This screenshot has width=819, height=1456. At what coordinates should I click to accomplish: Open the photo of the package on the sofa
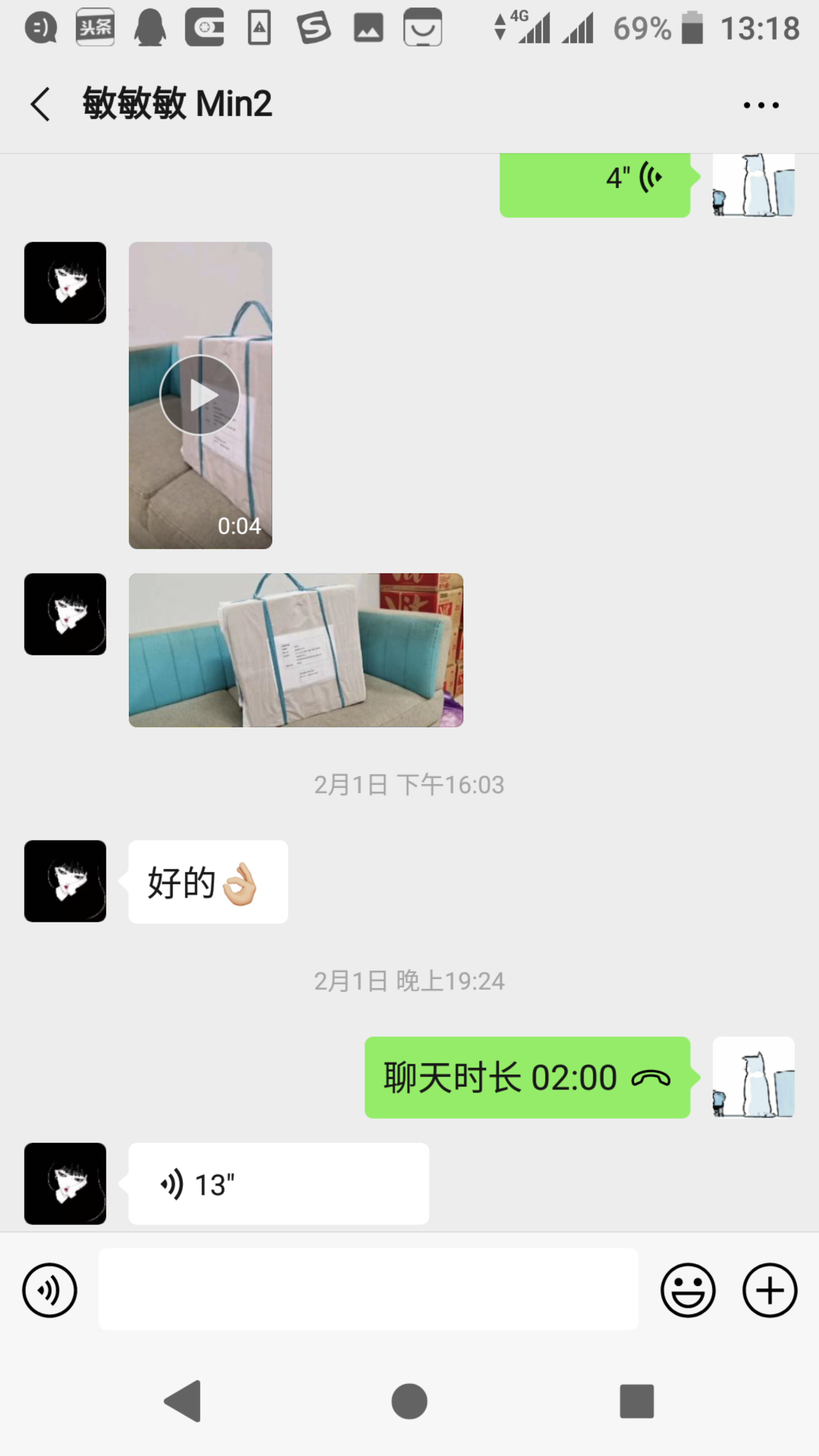(296, 650)
